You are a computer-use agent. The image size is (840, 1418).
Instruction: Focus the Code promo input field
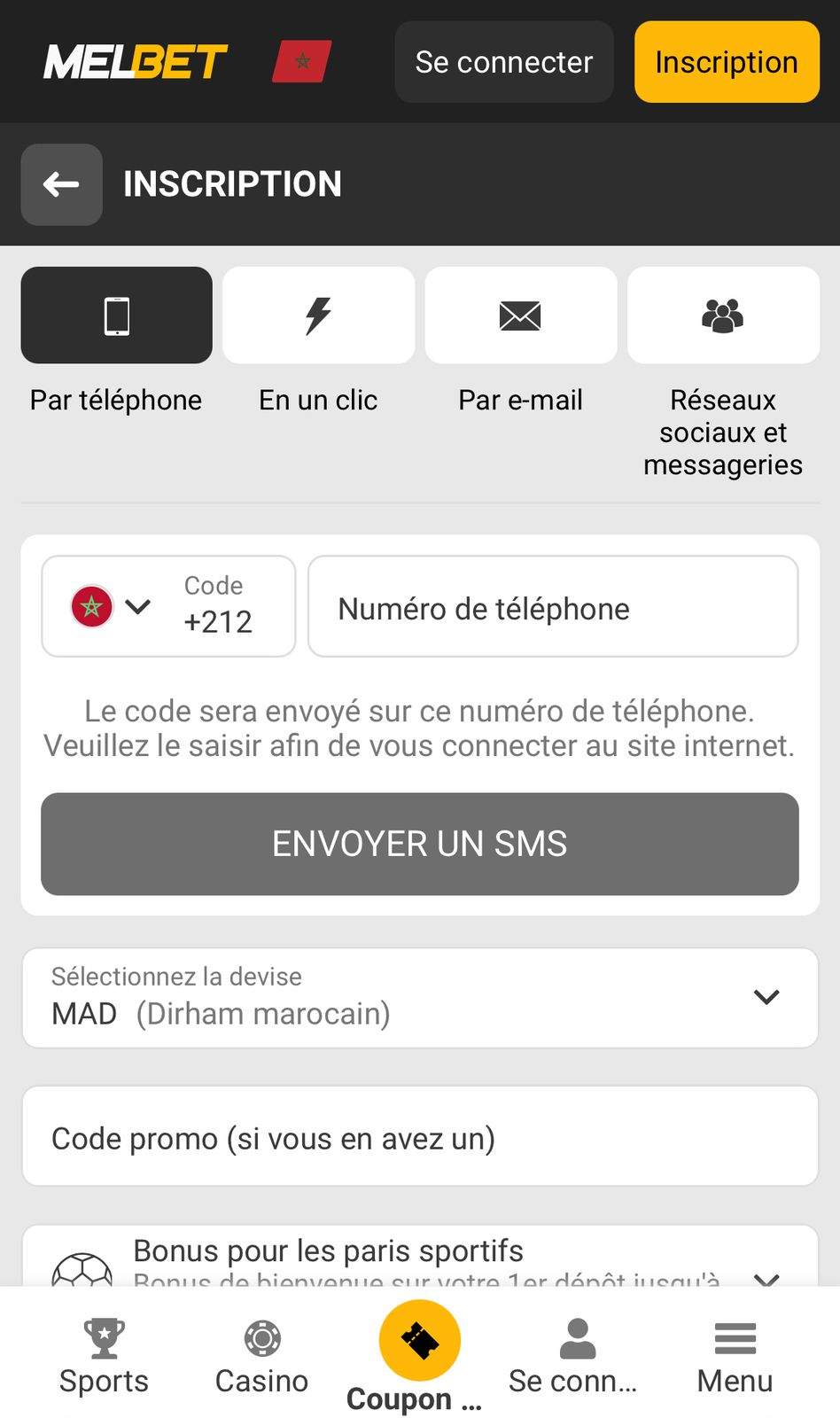click(420, 1136)
